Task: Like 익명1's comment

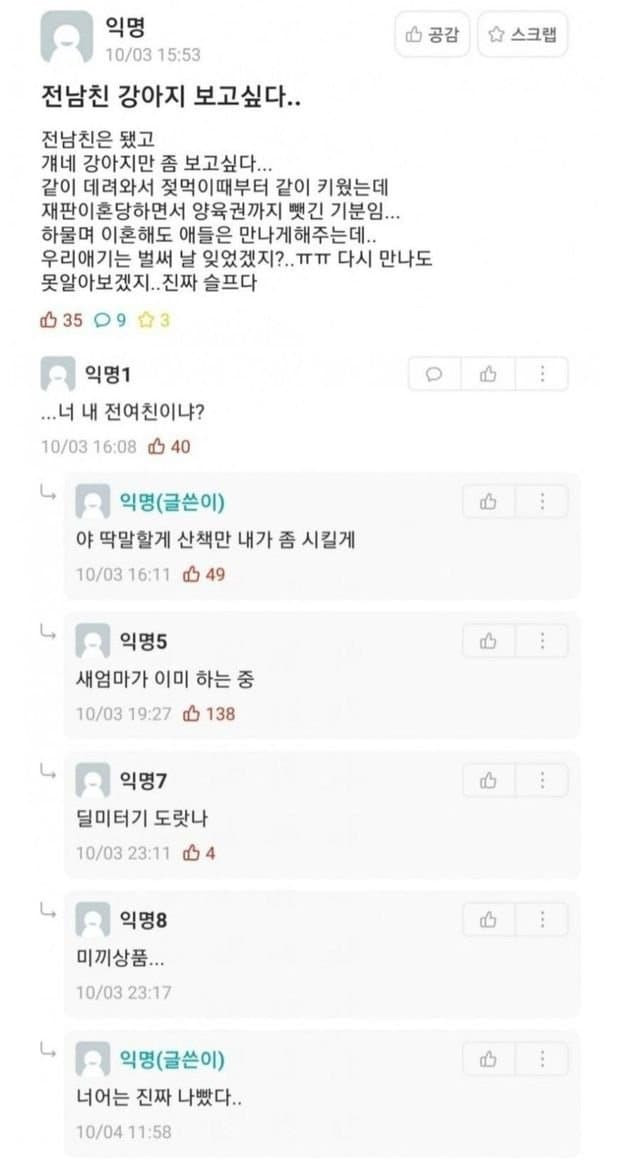Action: 488,374
